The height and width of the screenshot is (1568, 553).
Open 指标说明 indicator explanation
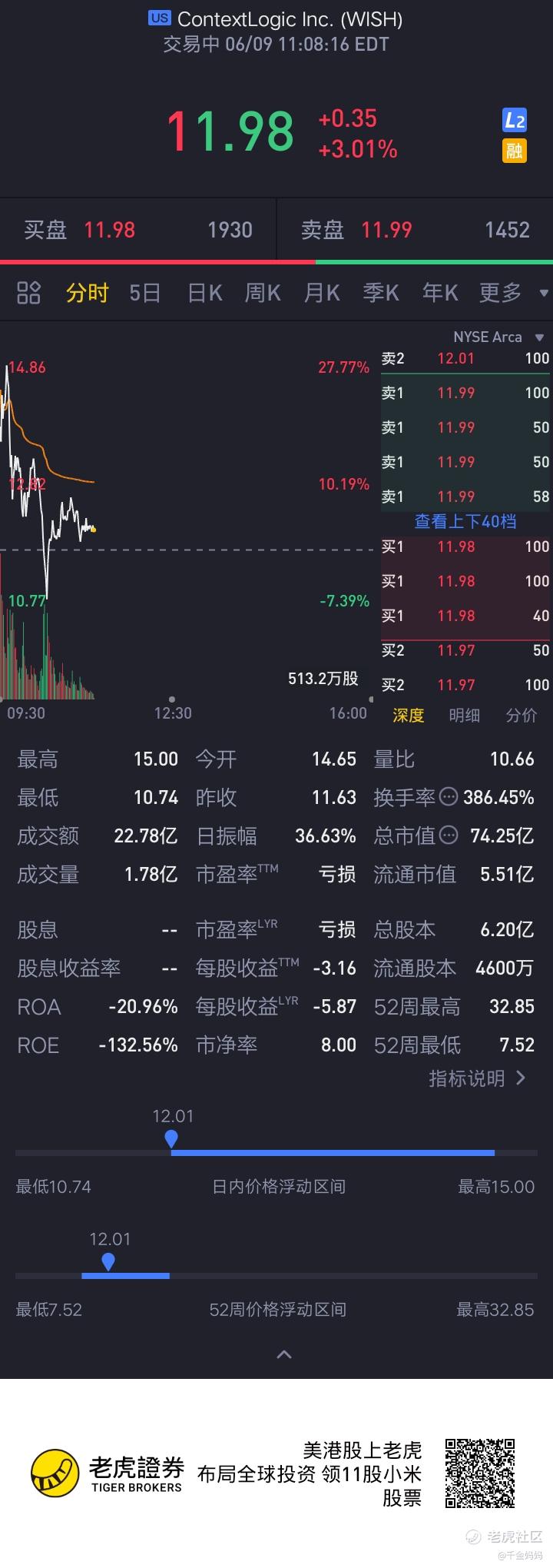point(477,1078)
